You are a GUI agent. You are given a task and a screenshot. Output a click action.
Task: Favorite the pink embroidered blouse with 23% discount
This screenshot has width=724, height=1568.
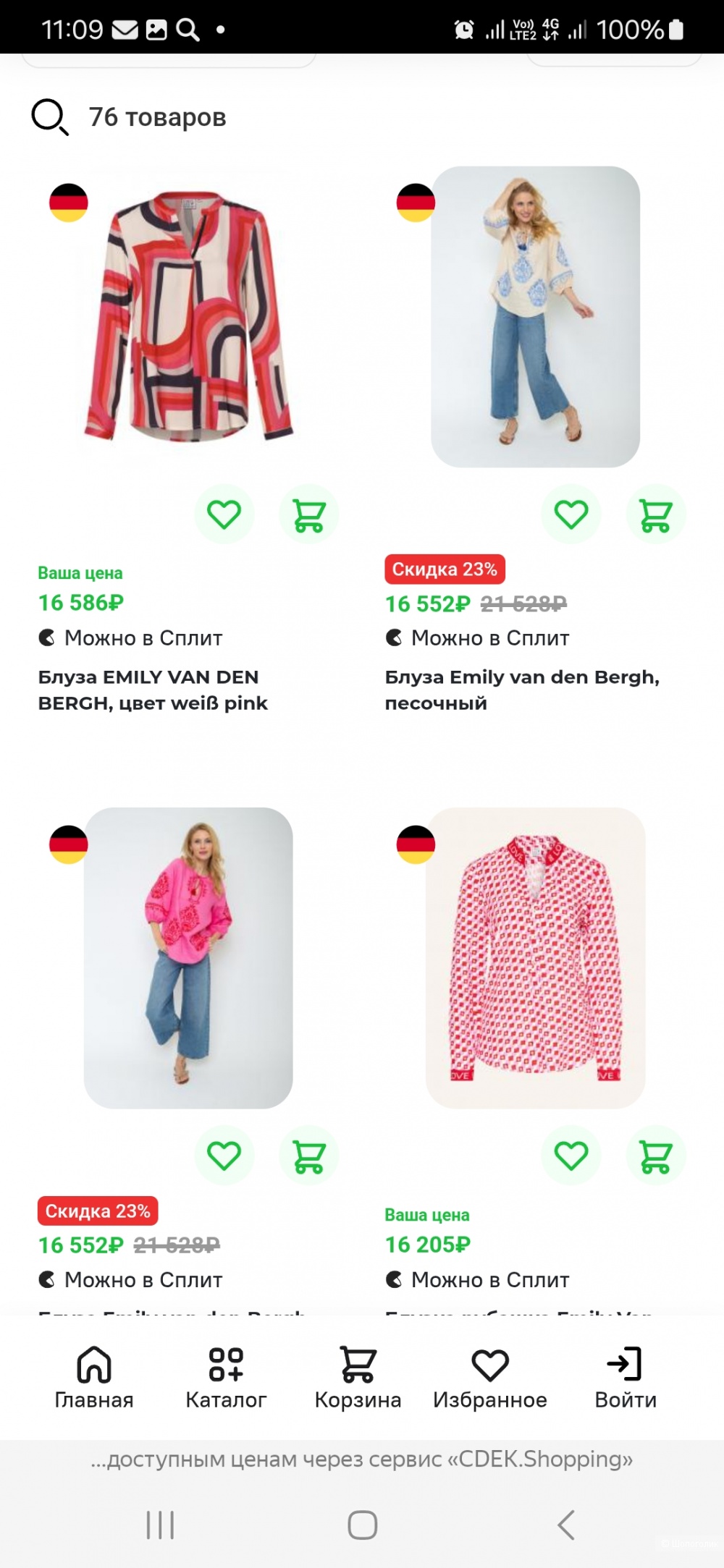224,1156
